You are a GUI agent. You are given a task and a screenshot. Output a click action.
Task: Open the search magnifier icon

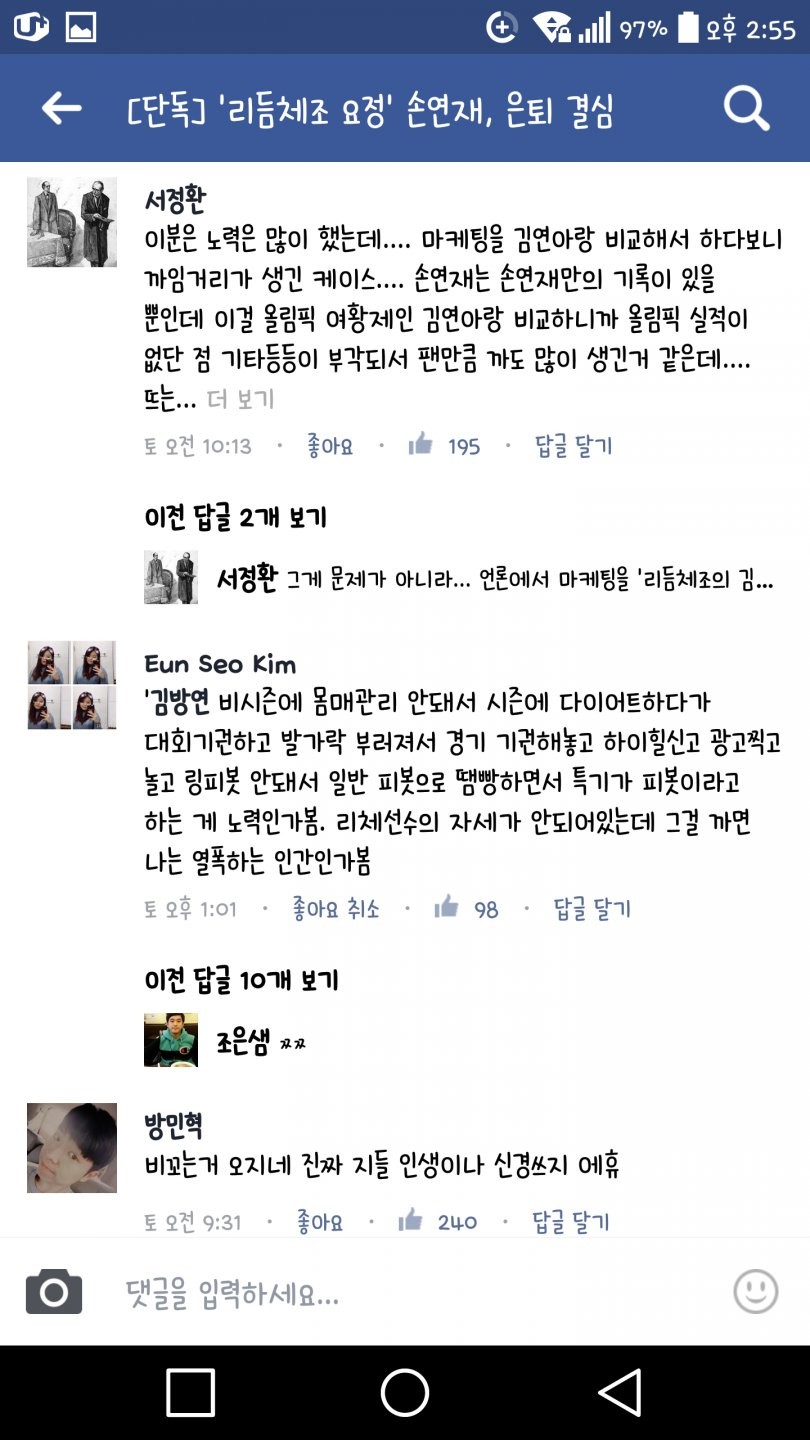746,108
